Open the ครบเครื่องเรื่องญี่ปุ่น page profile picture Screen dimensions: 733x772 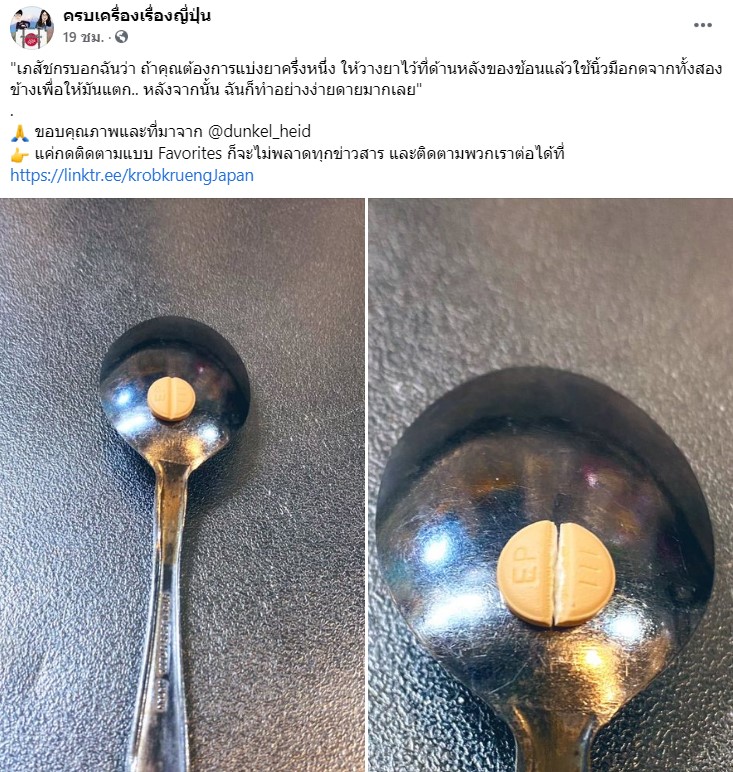(x=31, y=26)
